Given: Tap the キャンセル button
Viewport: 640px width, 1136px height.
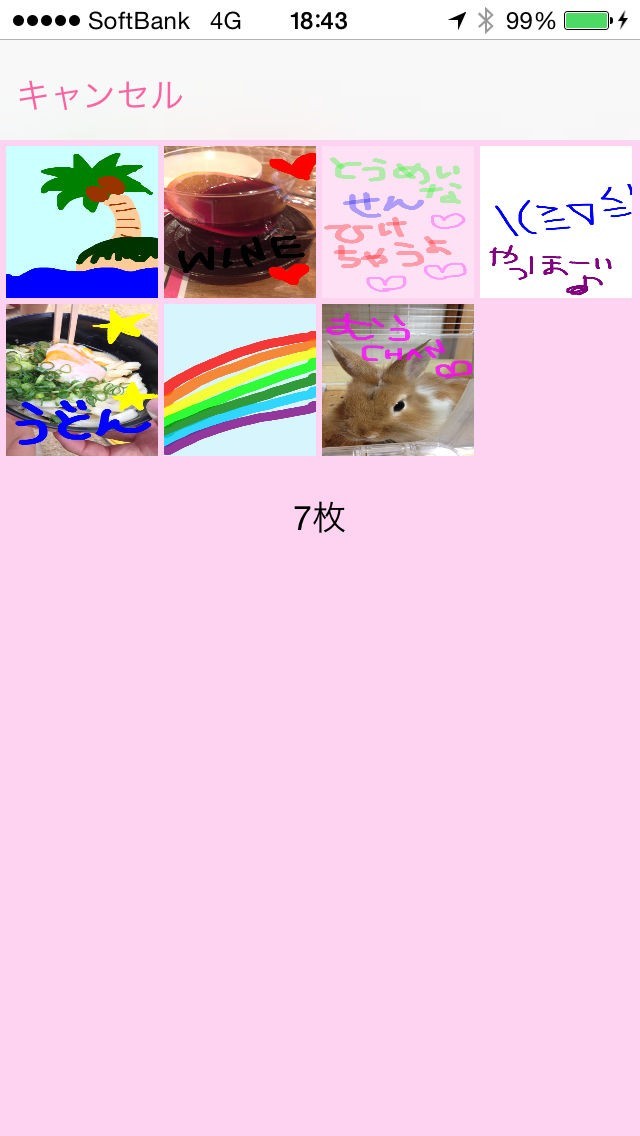Looking at the screenshot, I should point(100,96).
